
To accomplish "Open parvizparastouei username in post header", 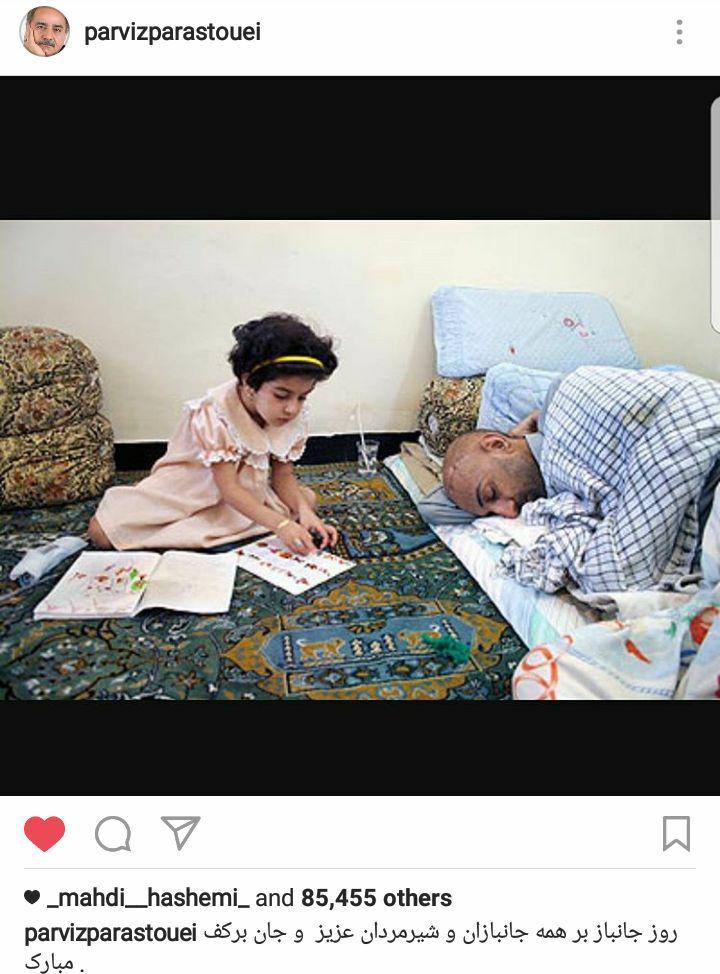I will [172, 32].
